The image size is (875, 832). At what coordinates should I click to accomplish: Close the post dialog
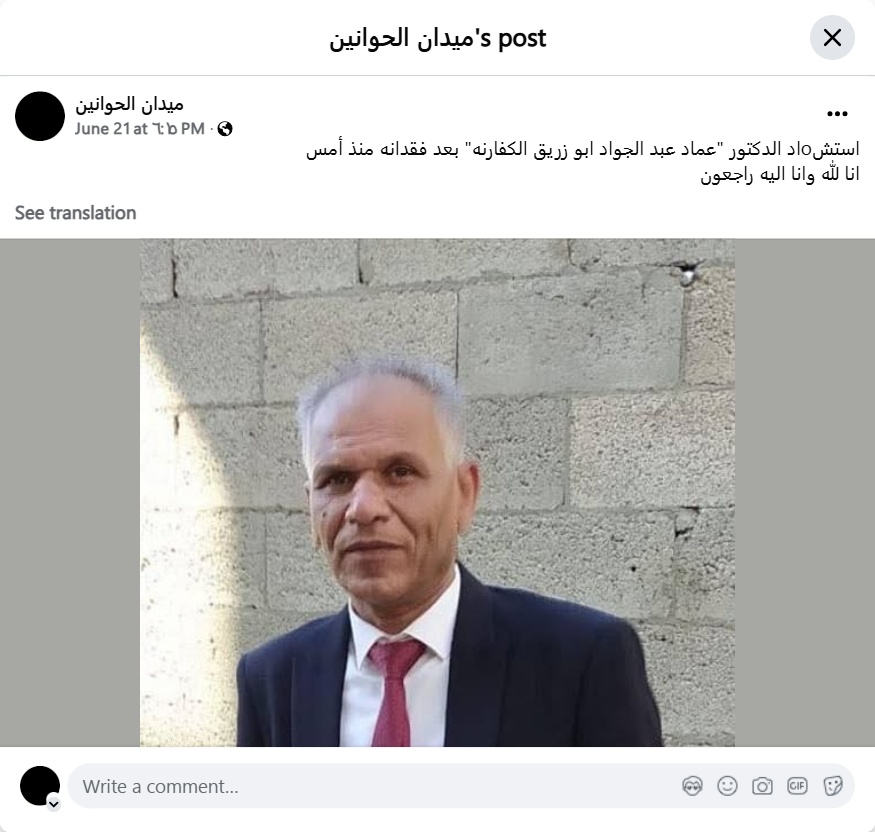click(832, 38)
